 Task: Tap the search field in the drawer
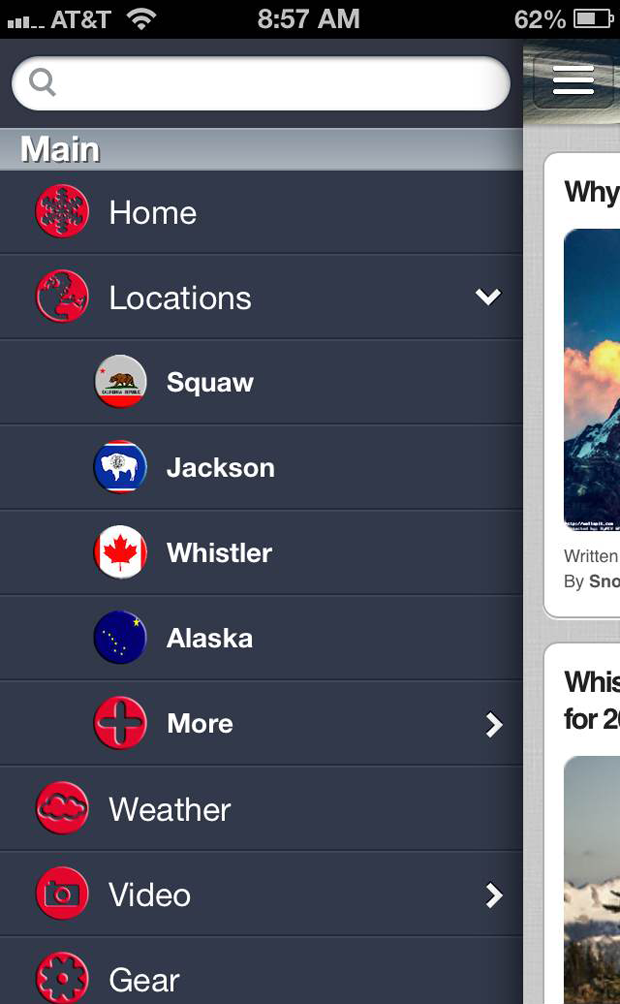pos(261,83)
